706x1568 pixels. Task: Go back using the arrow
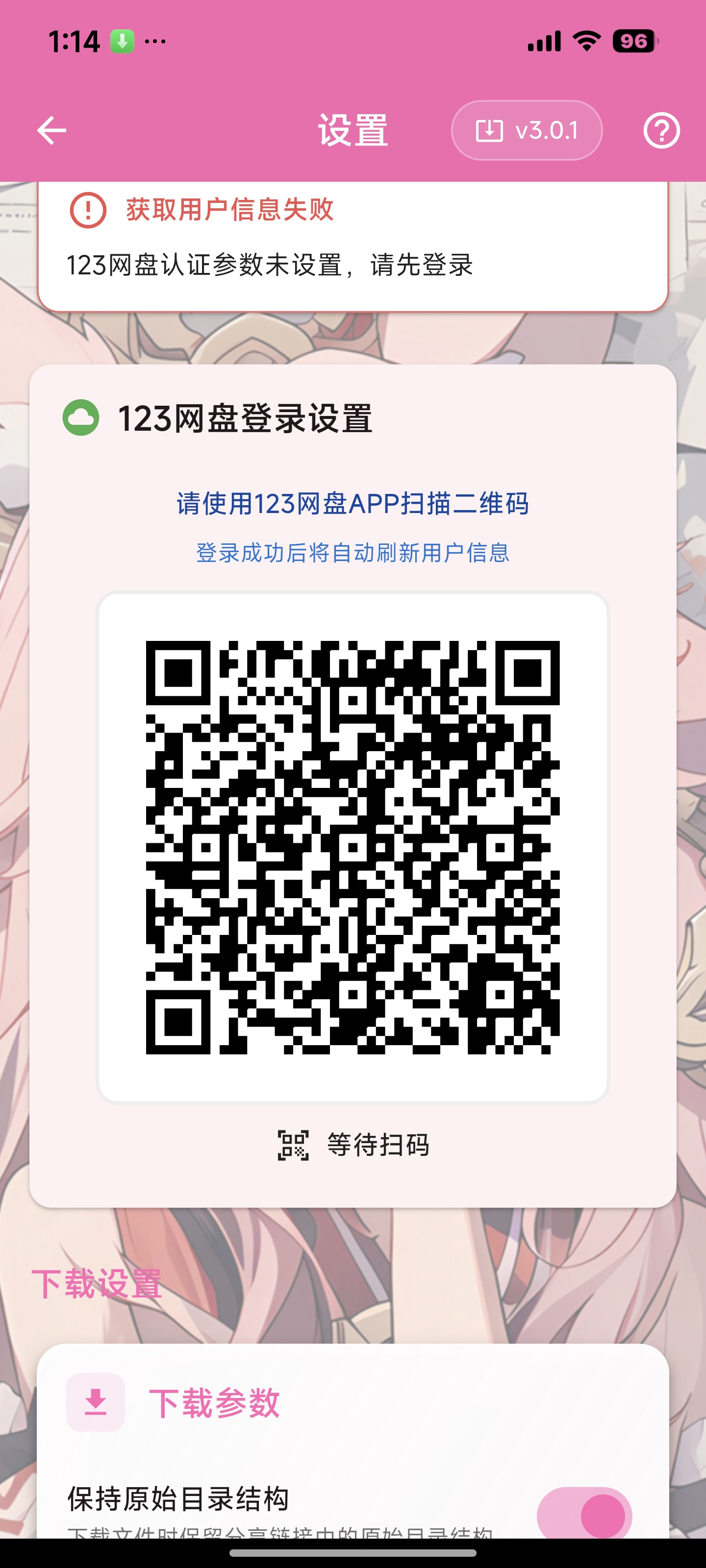point(52,130)
